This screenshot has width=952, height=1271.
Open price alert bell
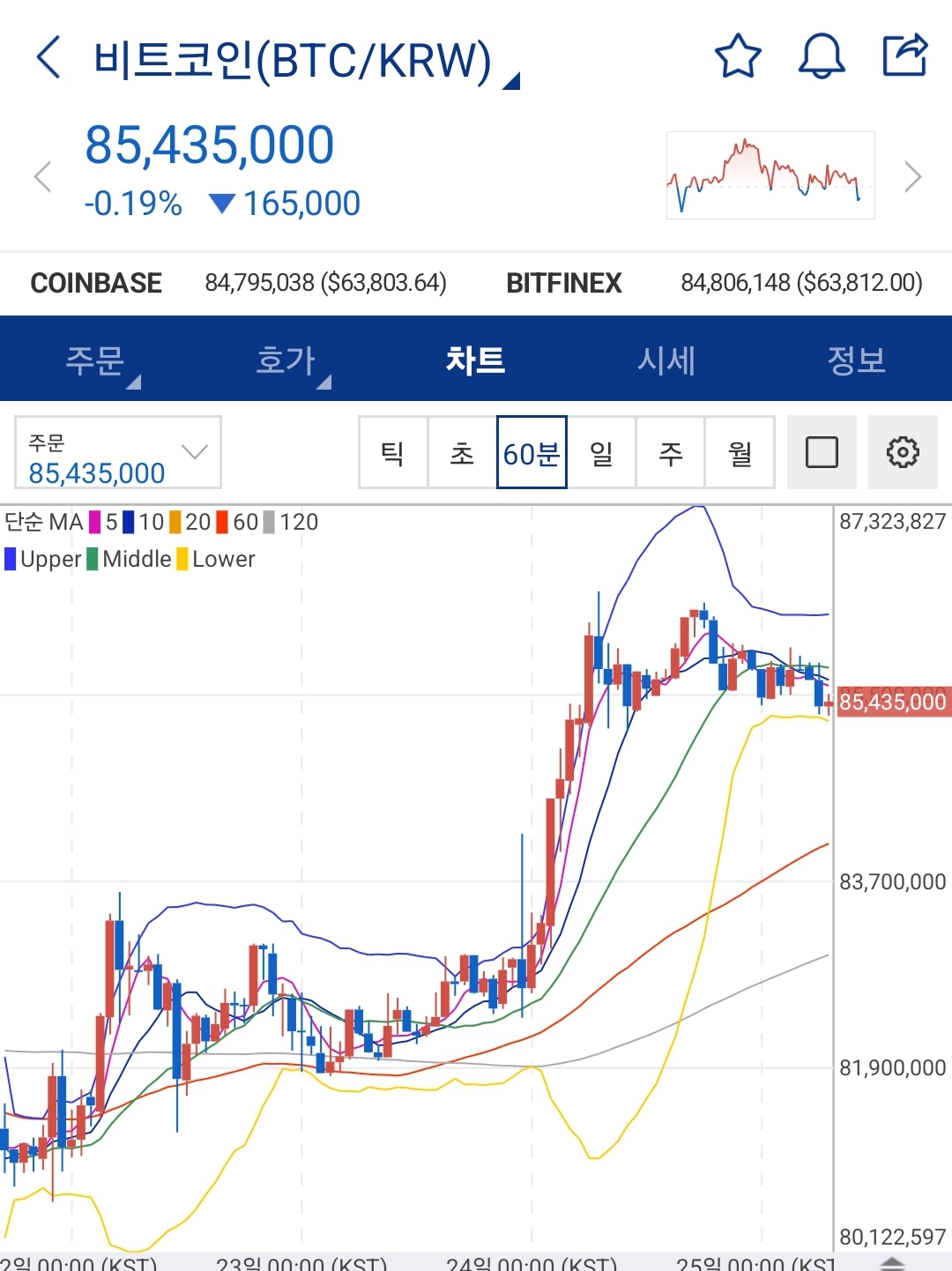point(822,56)
